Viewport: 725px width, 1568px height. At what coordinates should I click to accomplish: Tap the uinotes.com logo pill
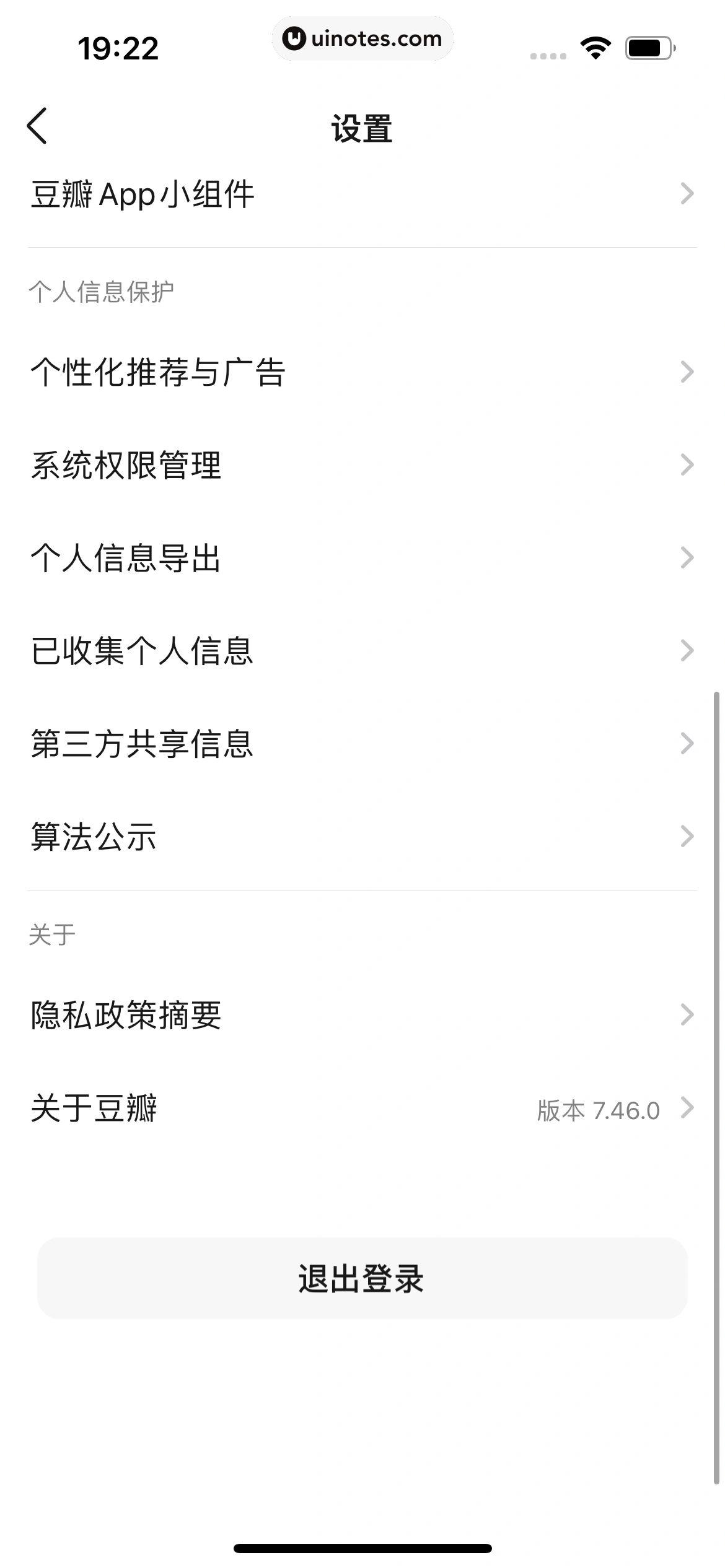click(x=363, y=38)
